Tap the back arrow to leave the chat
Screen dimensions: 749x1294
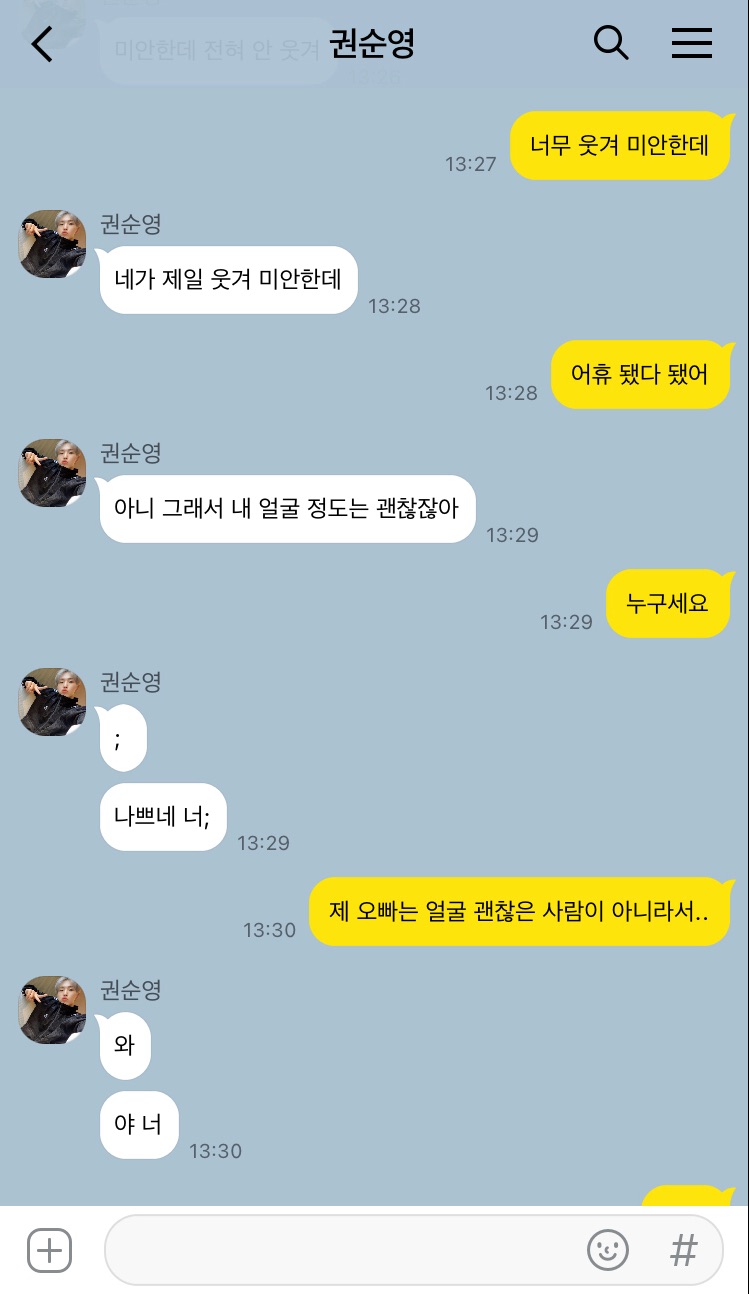tap(40, 44)
